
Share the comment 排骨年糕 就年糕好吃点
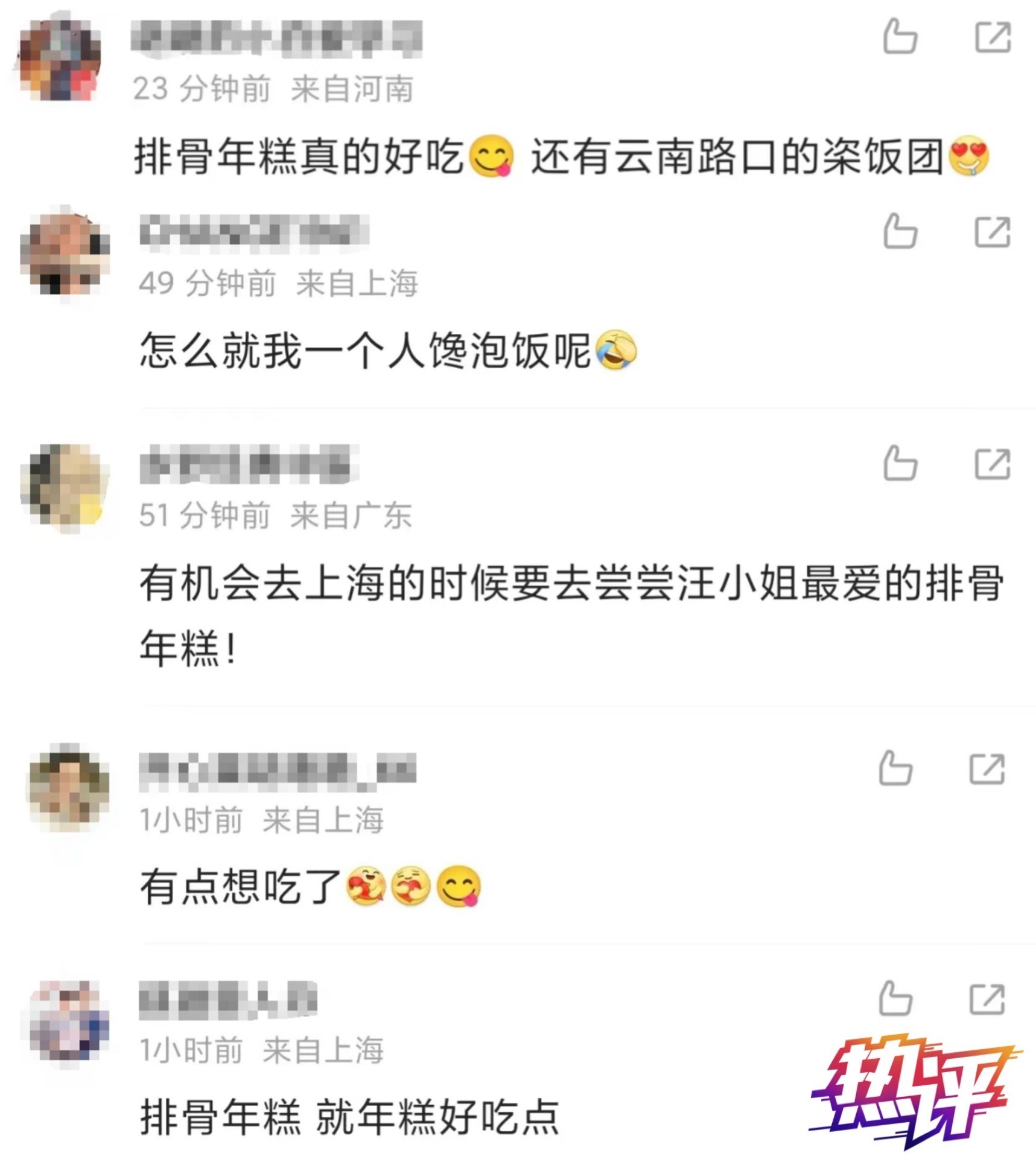tap(987, 998)
